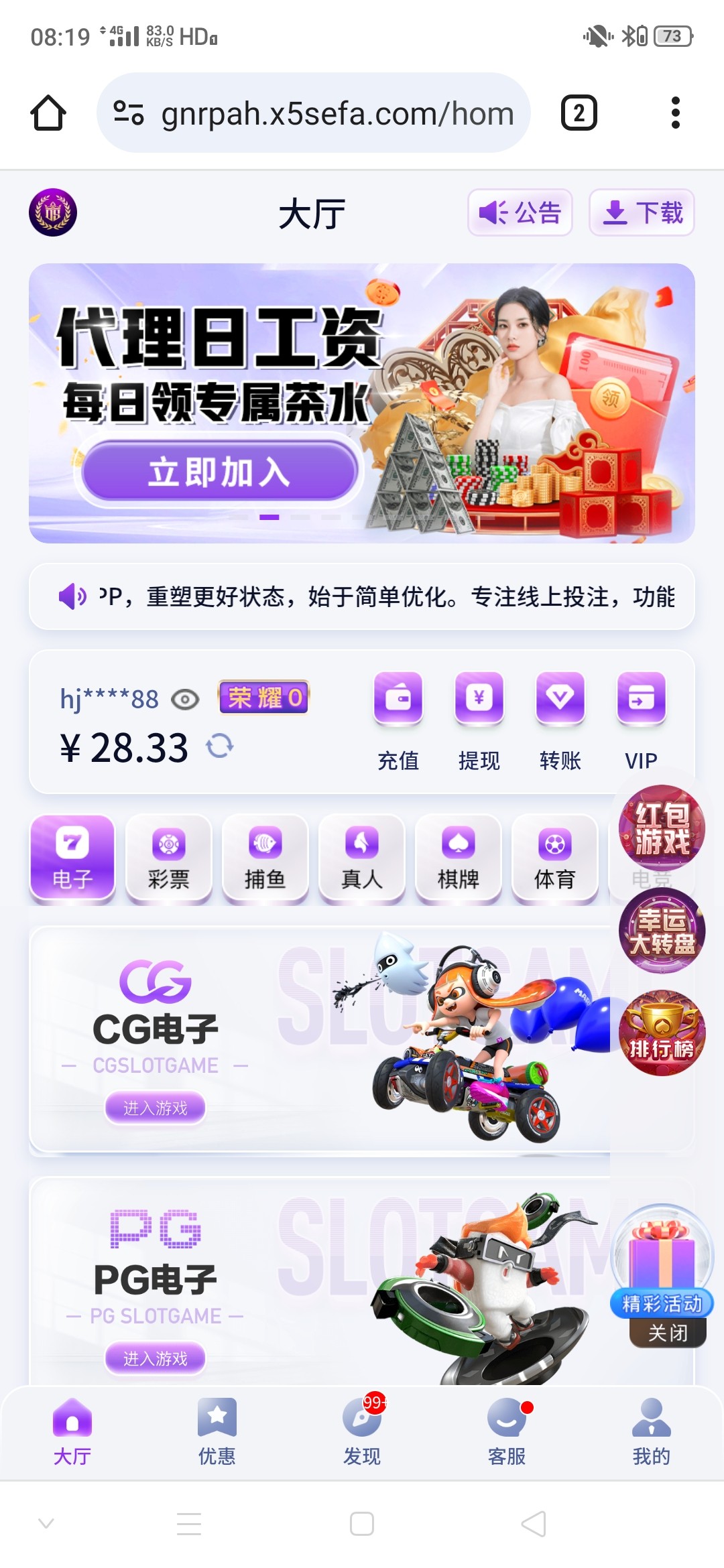Open the 公告 announcements button
This screenshot has width=724, height=1568.
[520, 212]
